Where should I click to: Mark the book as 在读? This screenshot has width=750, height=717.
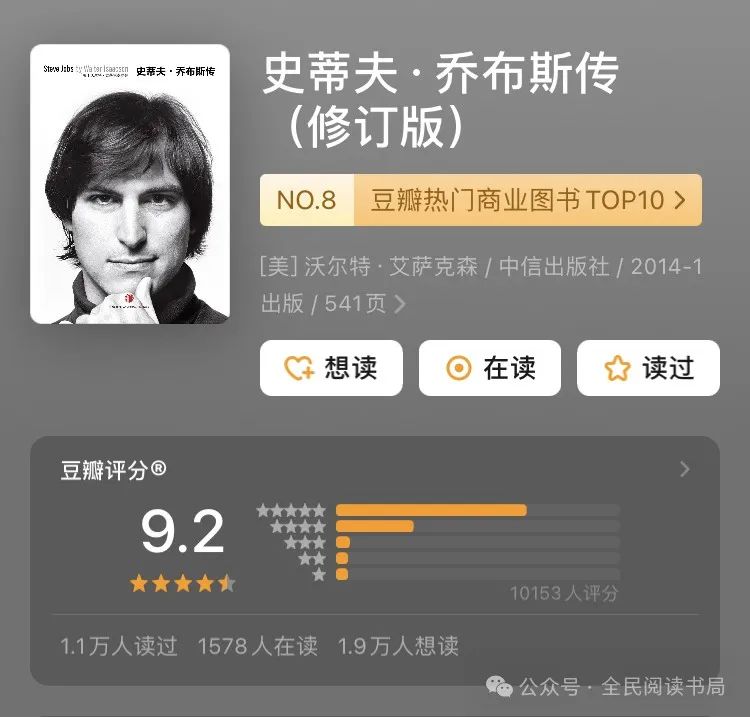(489, 368)
